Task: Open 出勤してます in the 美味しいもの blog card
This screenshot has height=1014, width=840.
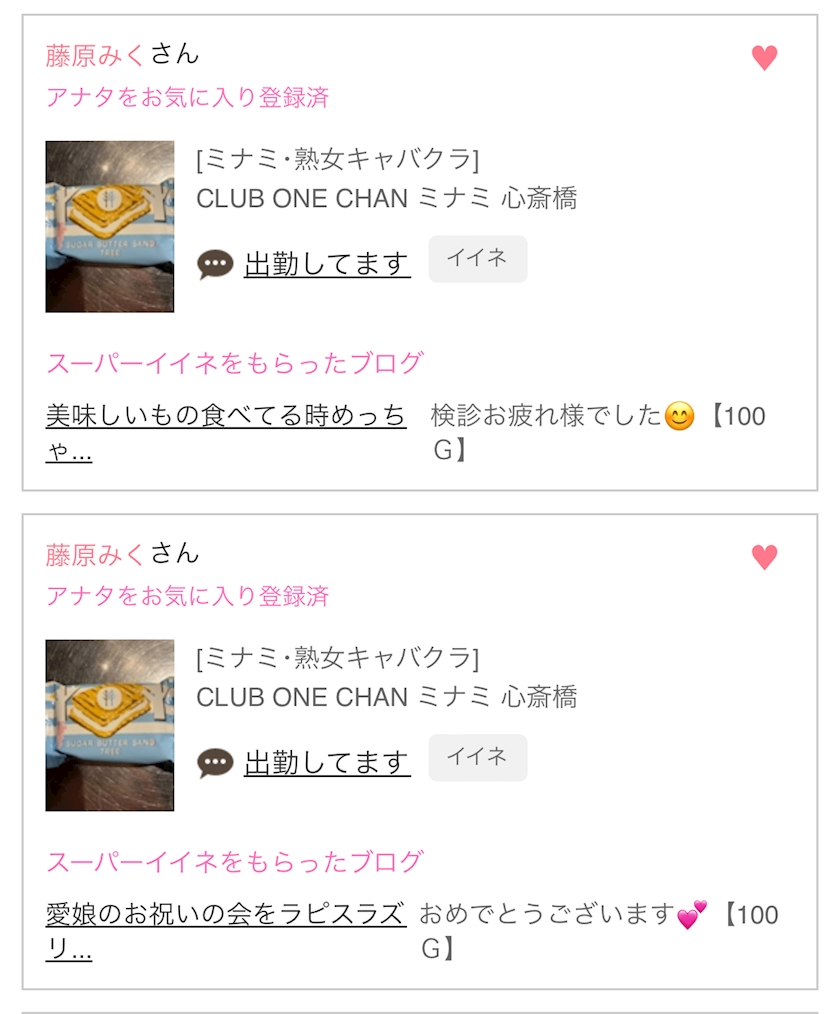Action: click(x=327, y=264)
